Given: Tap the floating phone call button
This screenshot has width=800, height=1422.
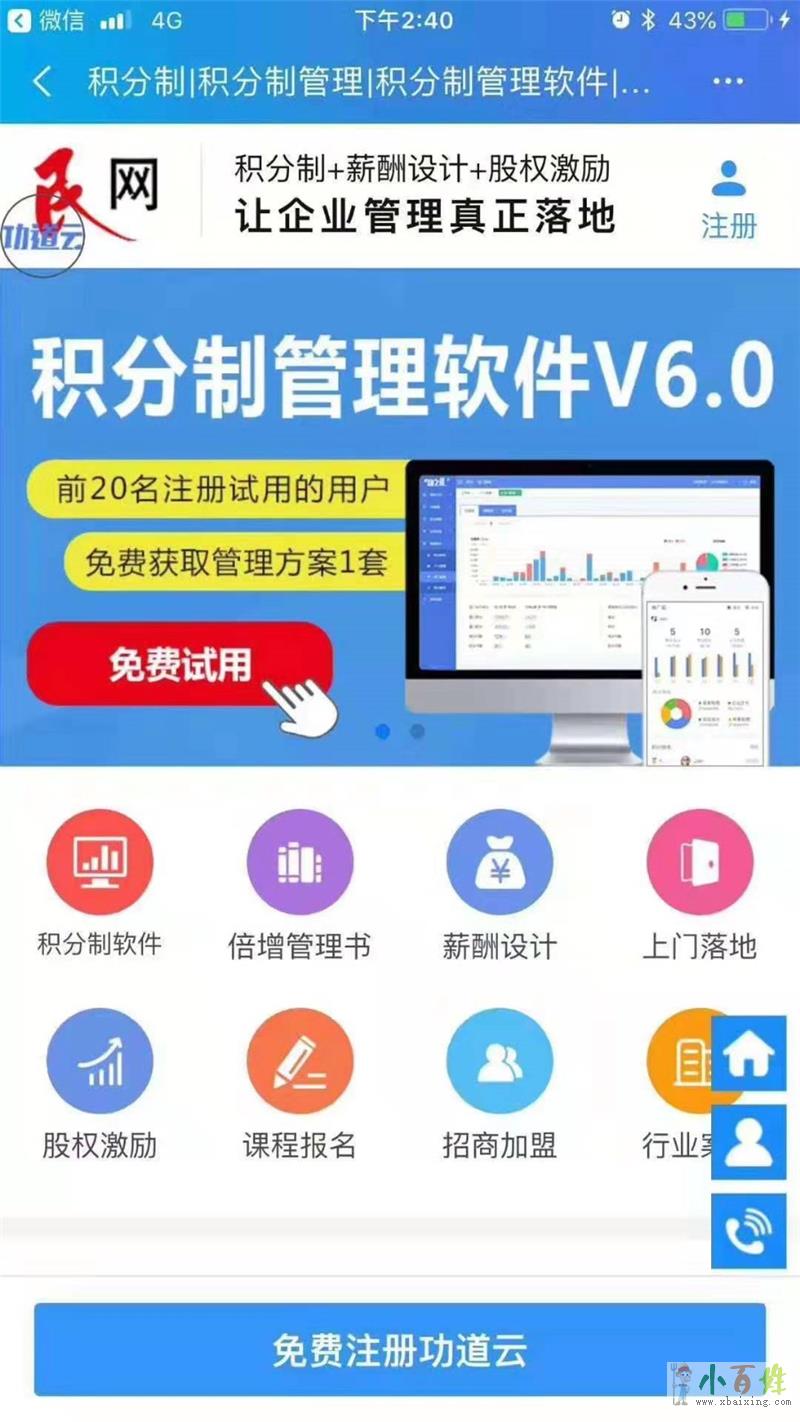Looking at the screenshot, I should 749,1231.
